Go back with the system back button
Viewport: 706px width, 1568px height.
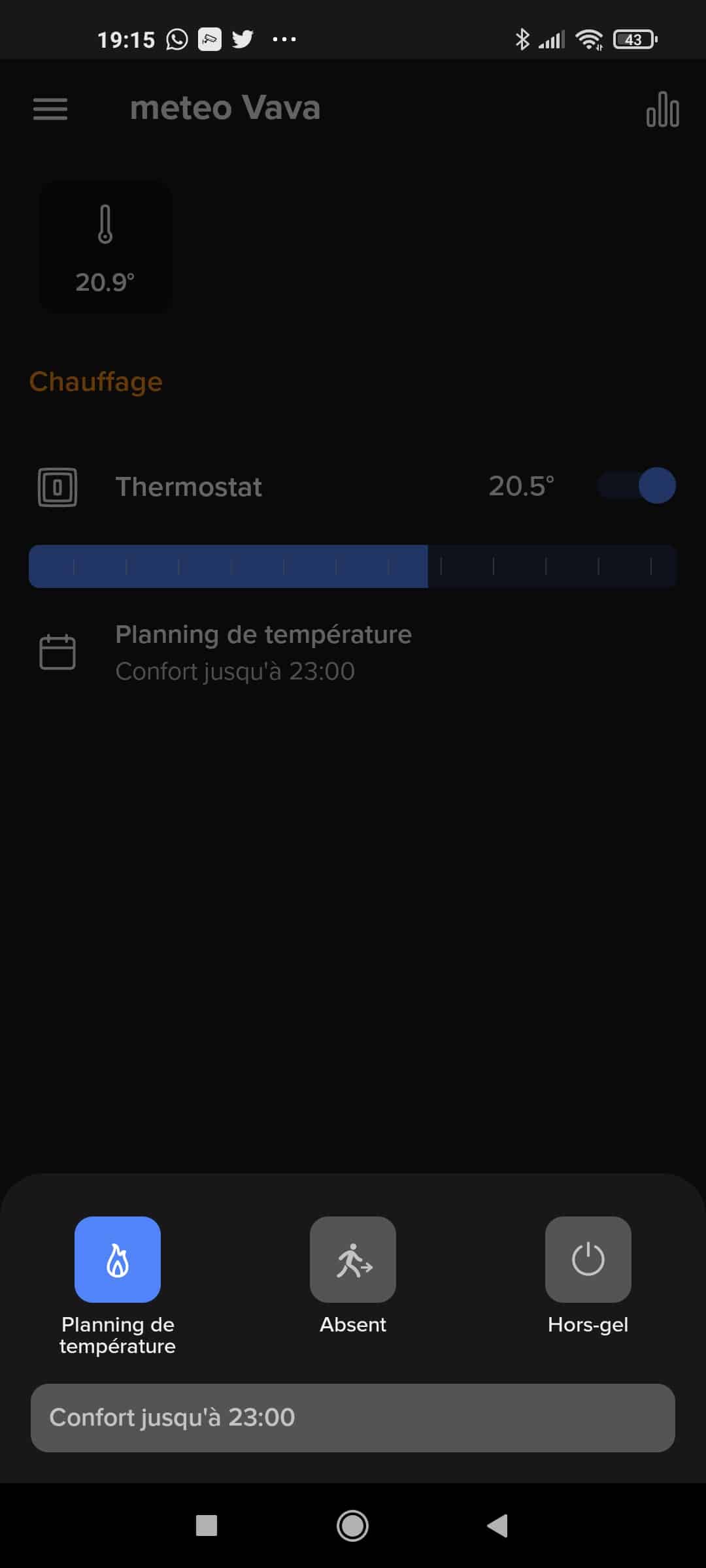pos(497,1526)
